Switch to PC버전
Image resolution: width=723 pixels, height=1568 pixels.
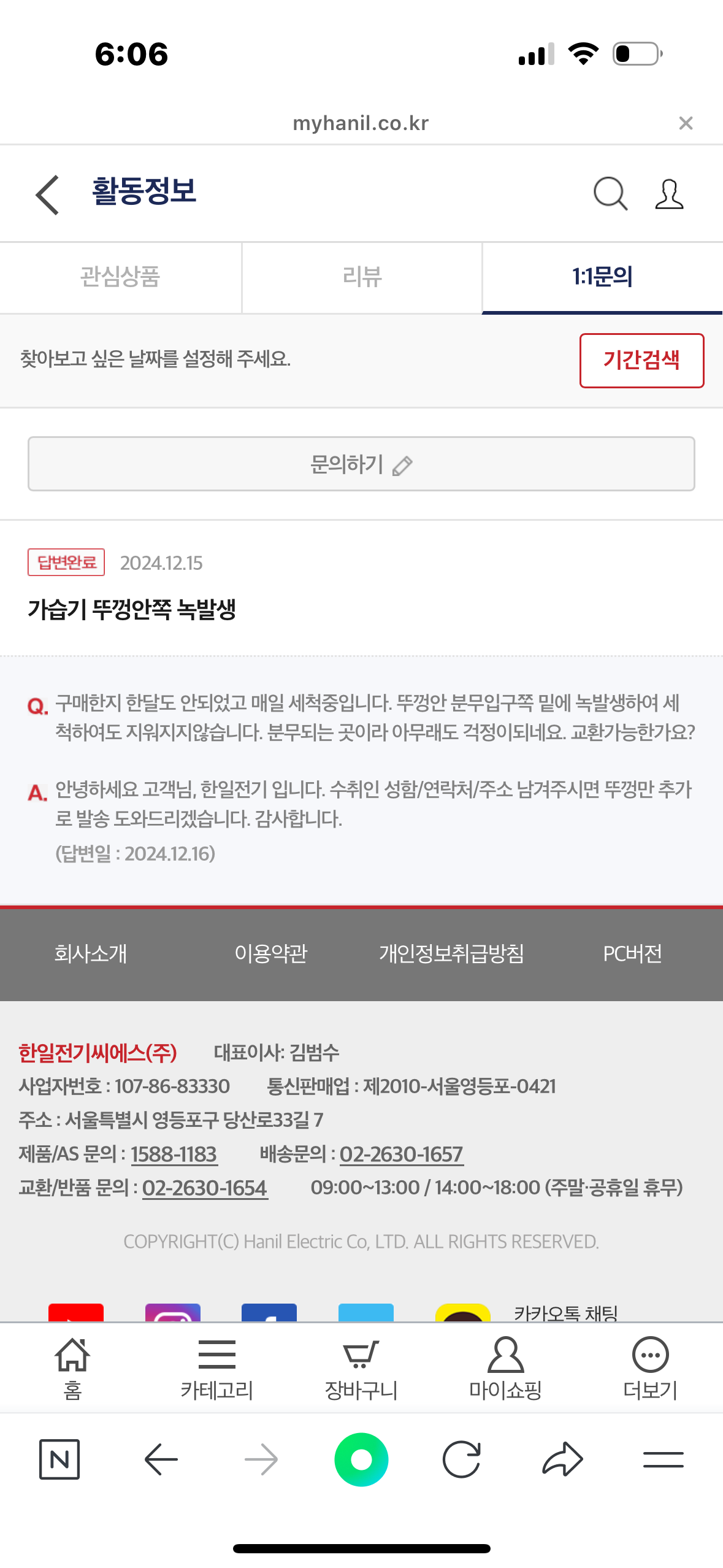[x=632, y=954]
